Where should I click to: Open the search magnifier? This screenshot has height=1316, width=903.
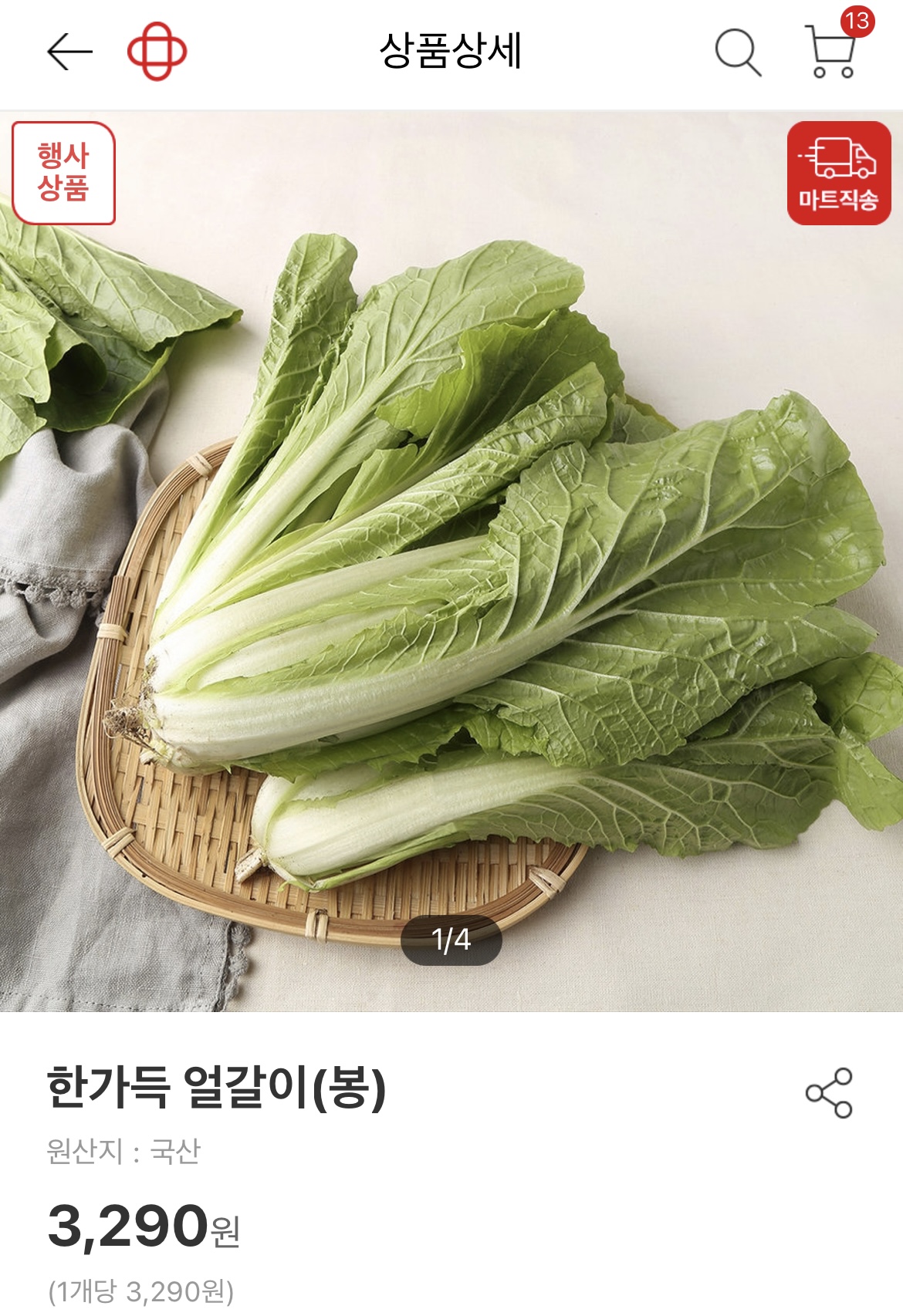click(738, 52)
